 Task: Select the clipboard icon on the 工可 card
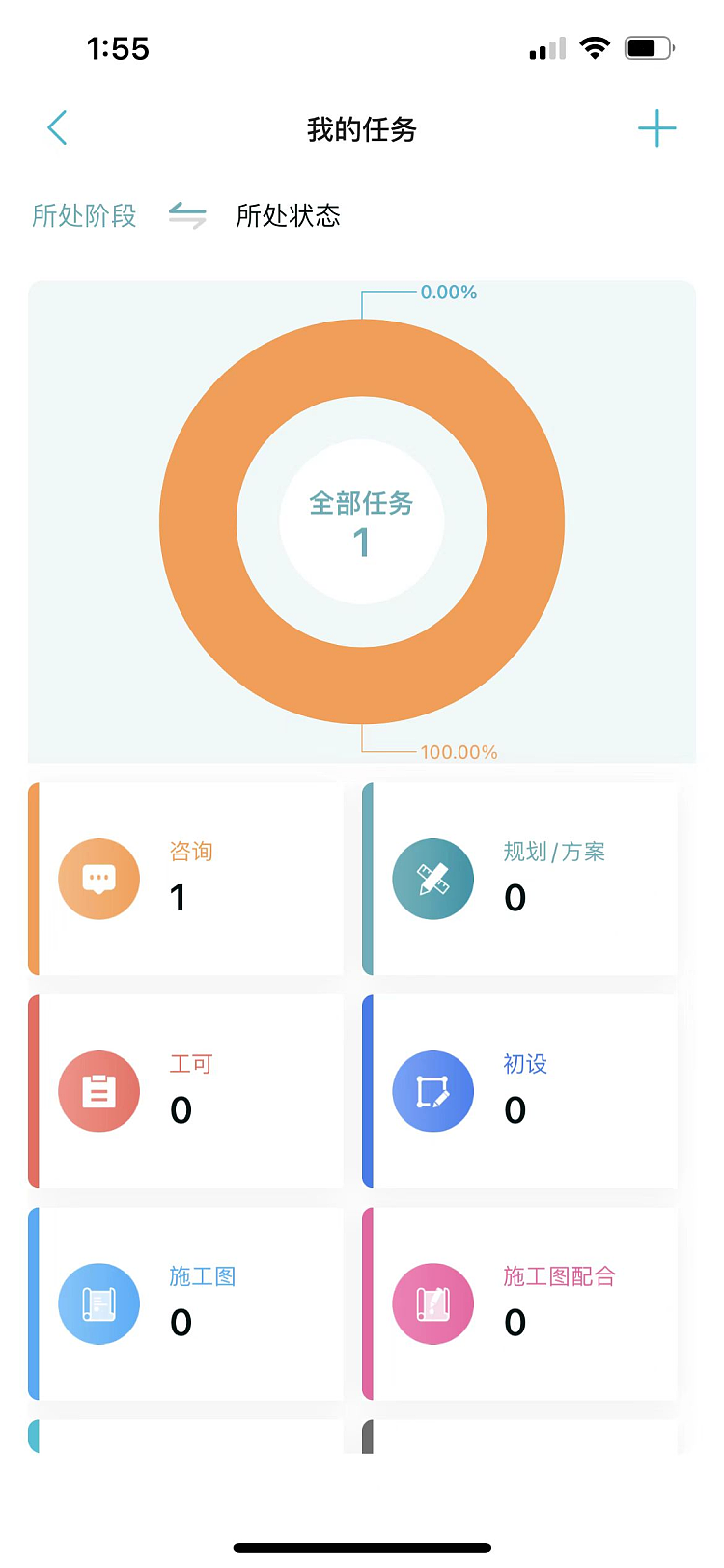point(99,1090)
